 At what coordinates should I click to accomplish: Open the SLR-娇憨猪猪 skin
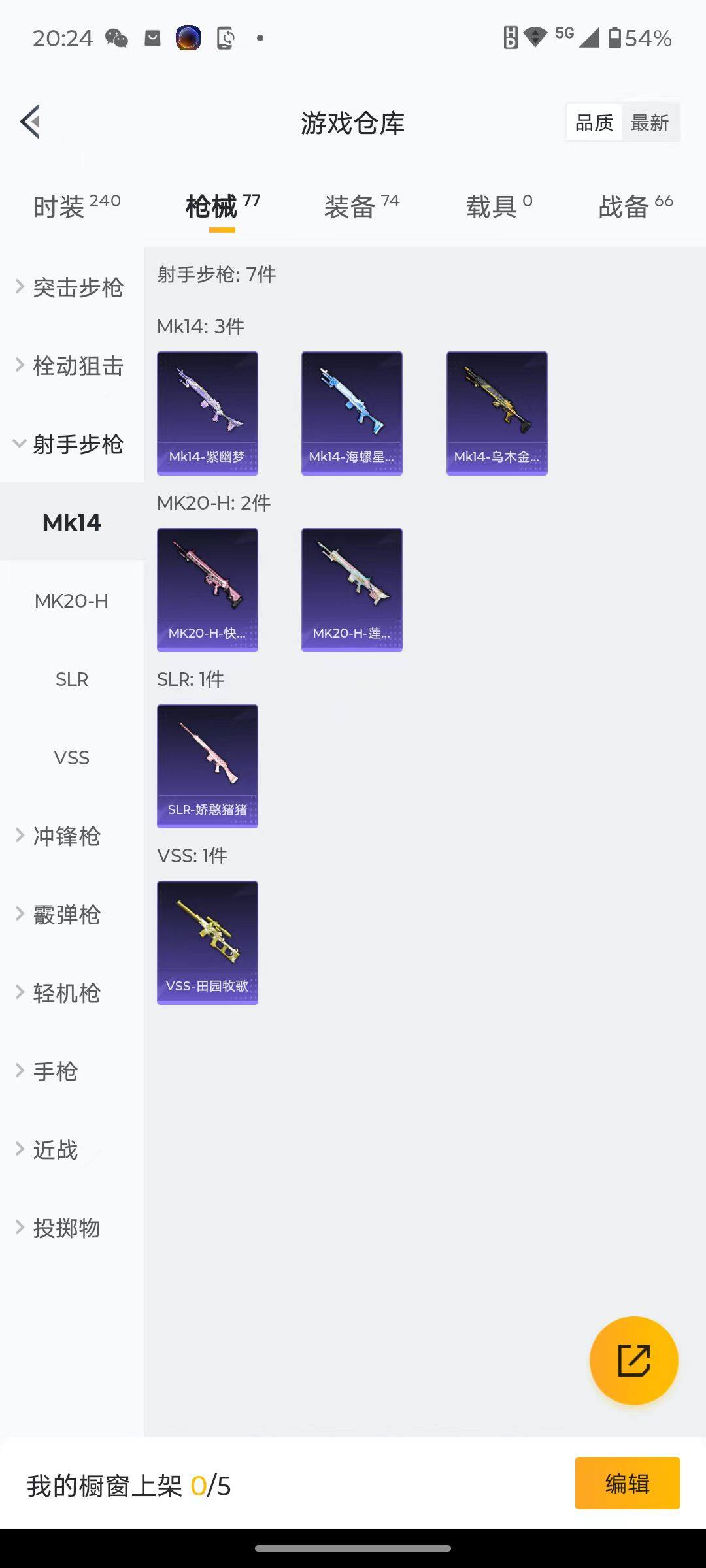tap(207, 766)
